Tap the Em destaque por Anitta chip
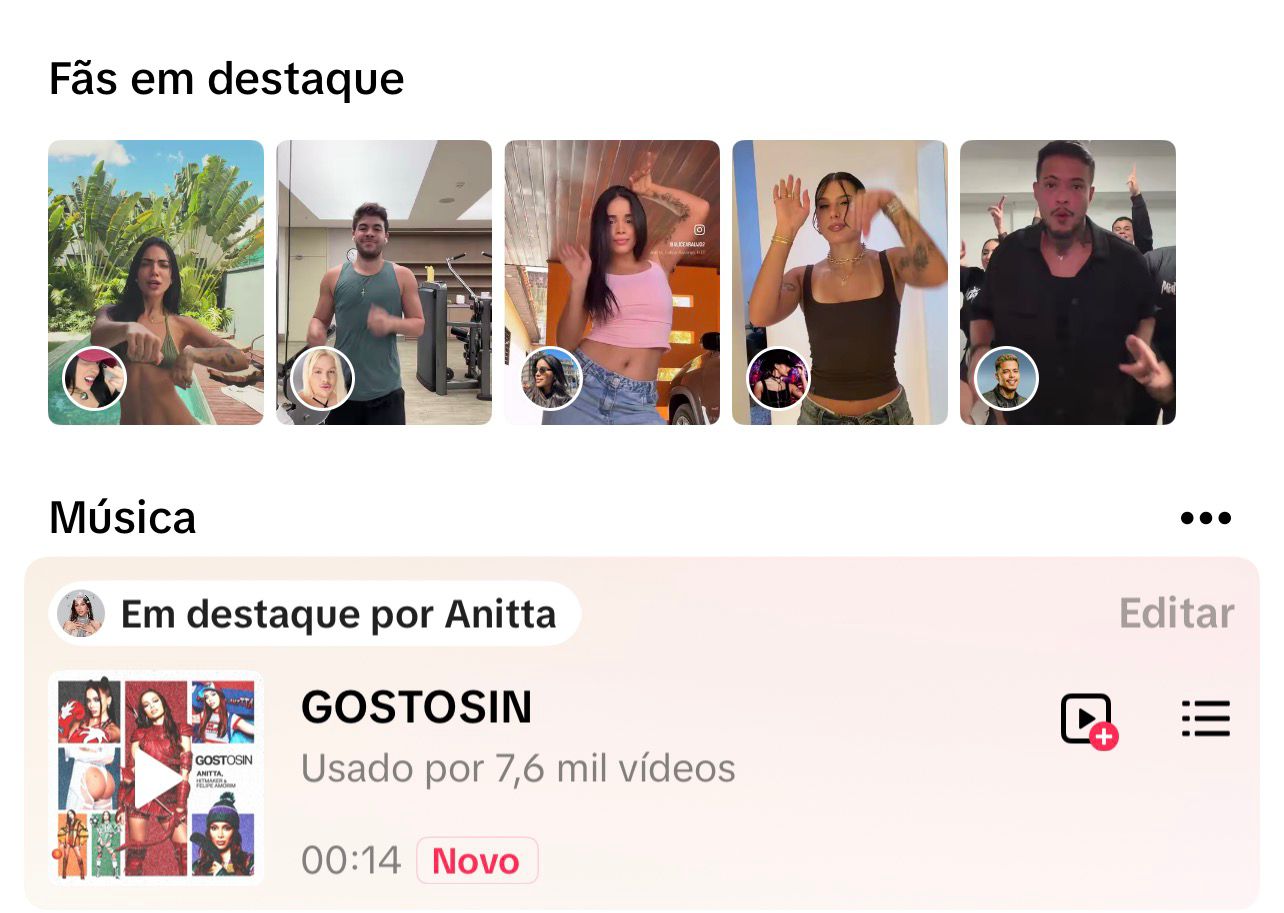 click(x=315, y=614)
